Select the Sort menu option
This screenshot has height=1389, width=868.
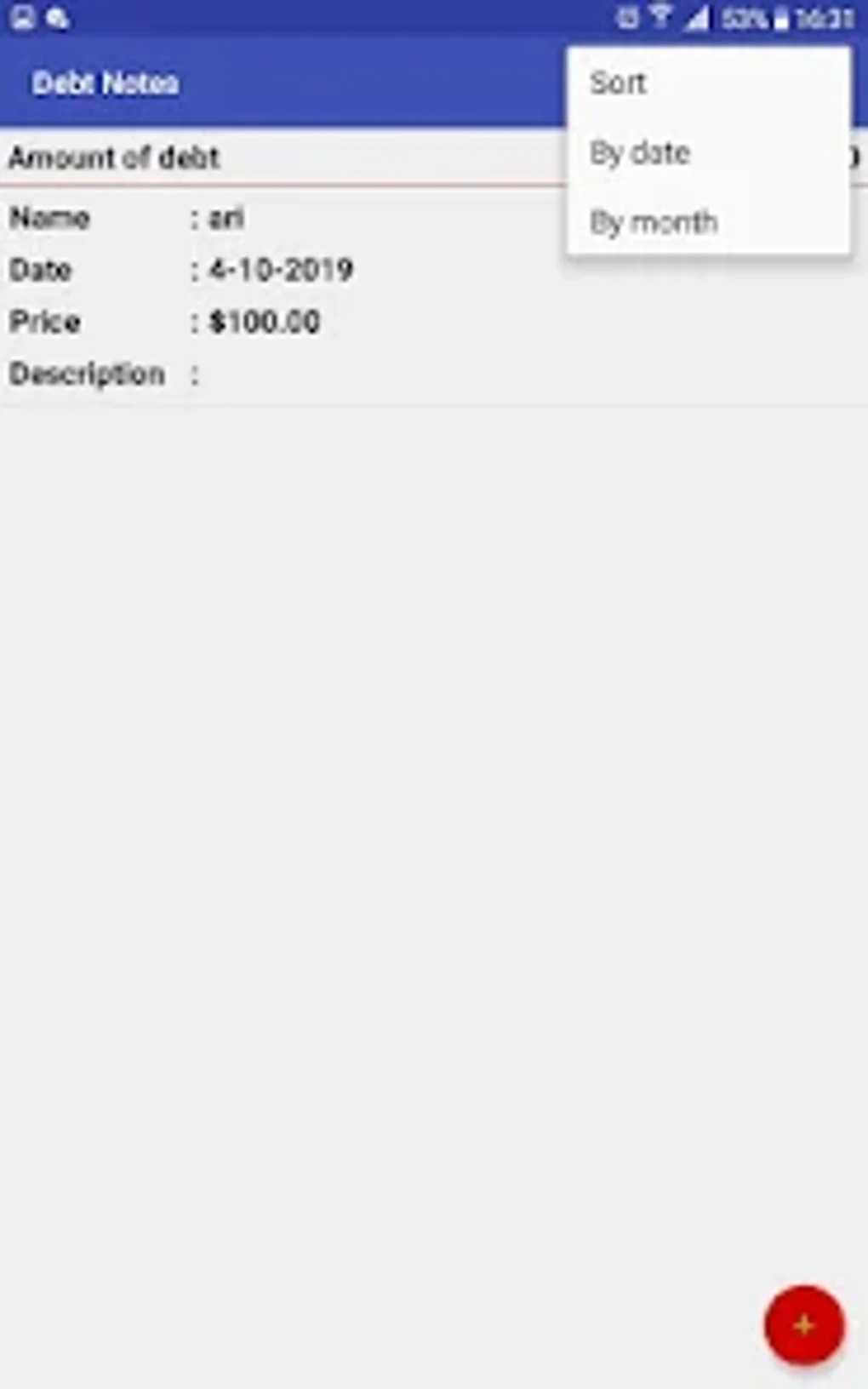click(x=708, y=83)
